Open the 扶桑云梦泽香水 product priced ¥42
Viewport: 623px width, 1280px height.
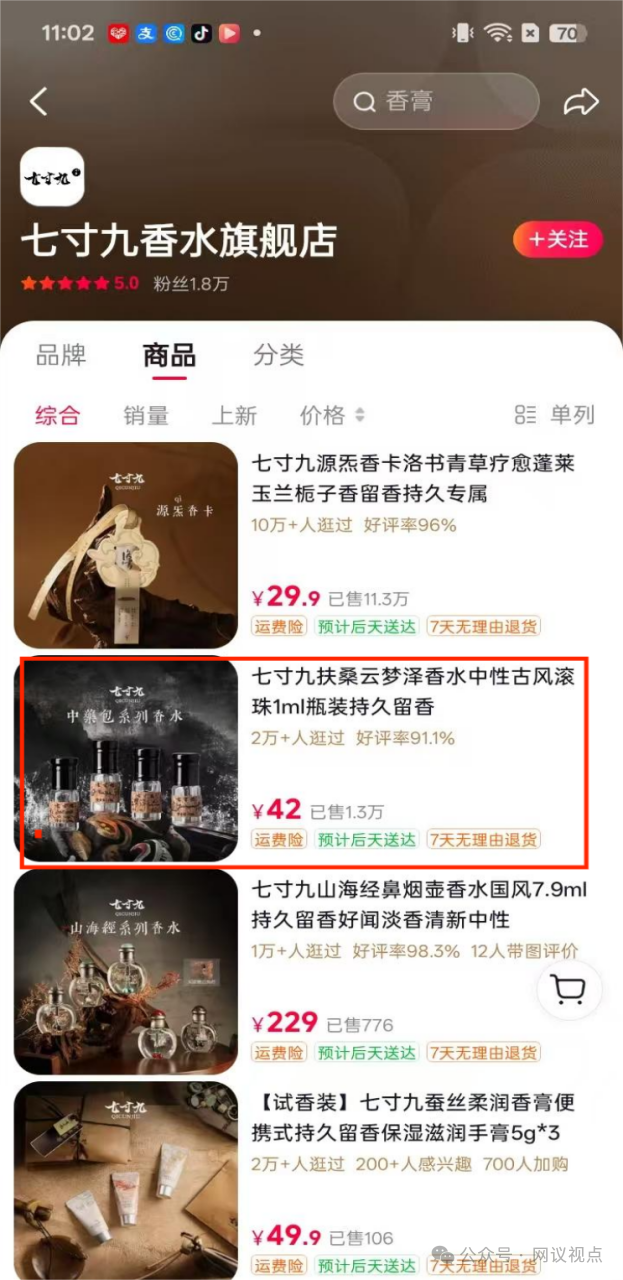point(412,692)
